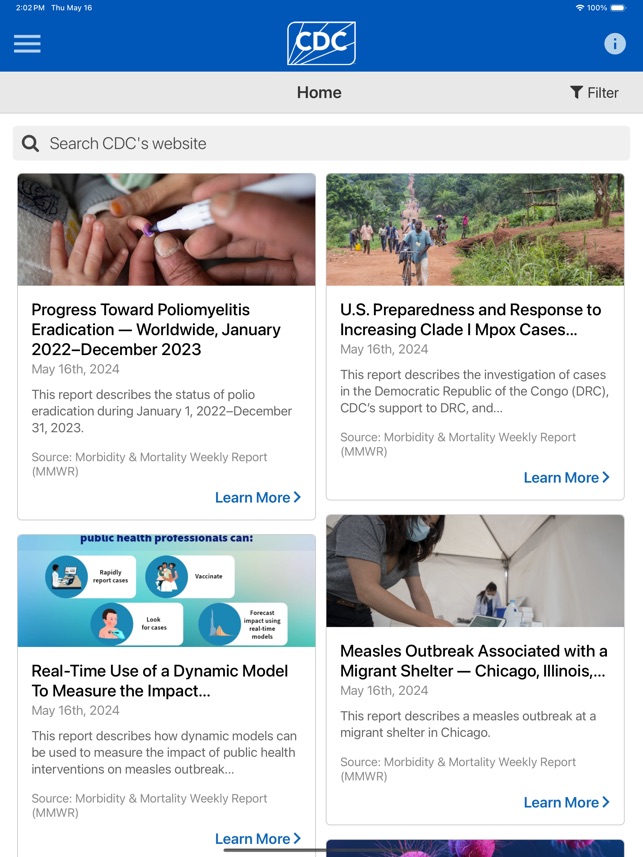
Task: Open the Measles Outbreak Migrant Shelter card
Action: pos(474,660)
